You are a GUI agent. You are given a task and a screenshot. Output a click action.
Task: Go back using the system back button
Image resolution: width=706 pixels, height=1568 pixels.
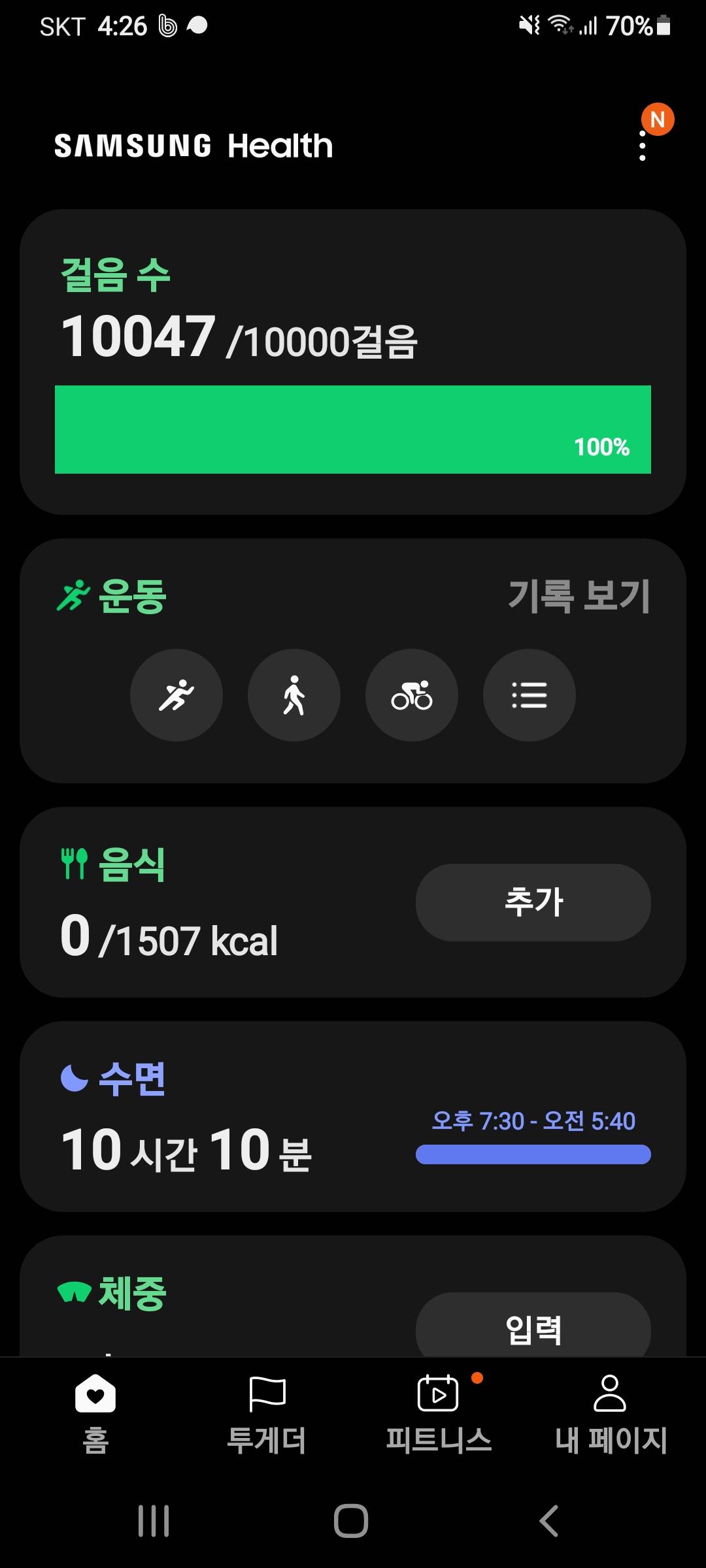pyautogui.click(x=549, y=1521)
